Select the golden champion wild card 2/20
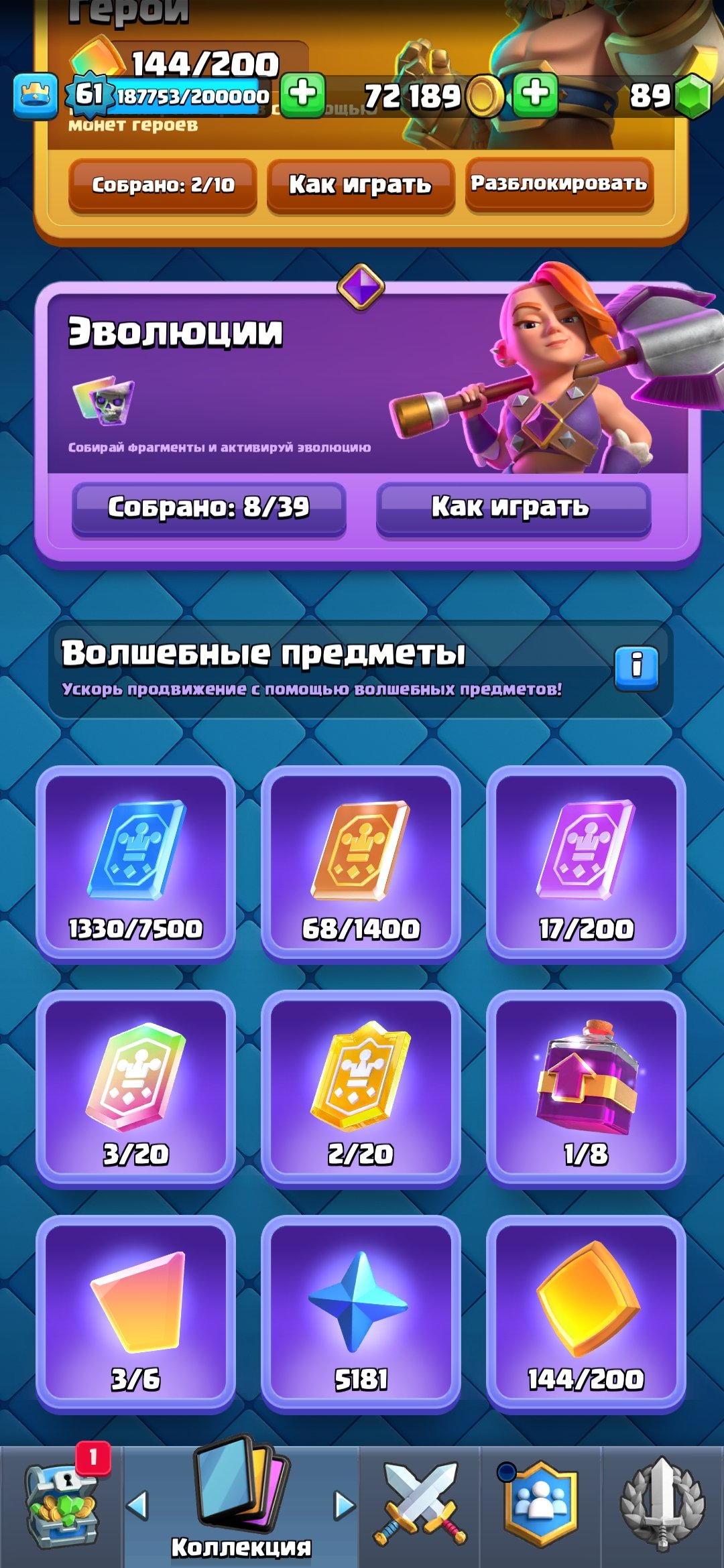Screen dimensions: 724x1568 pos(361,1088)
